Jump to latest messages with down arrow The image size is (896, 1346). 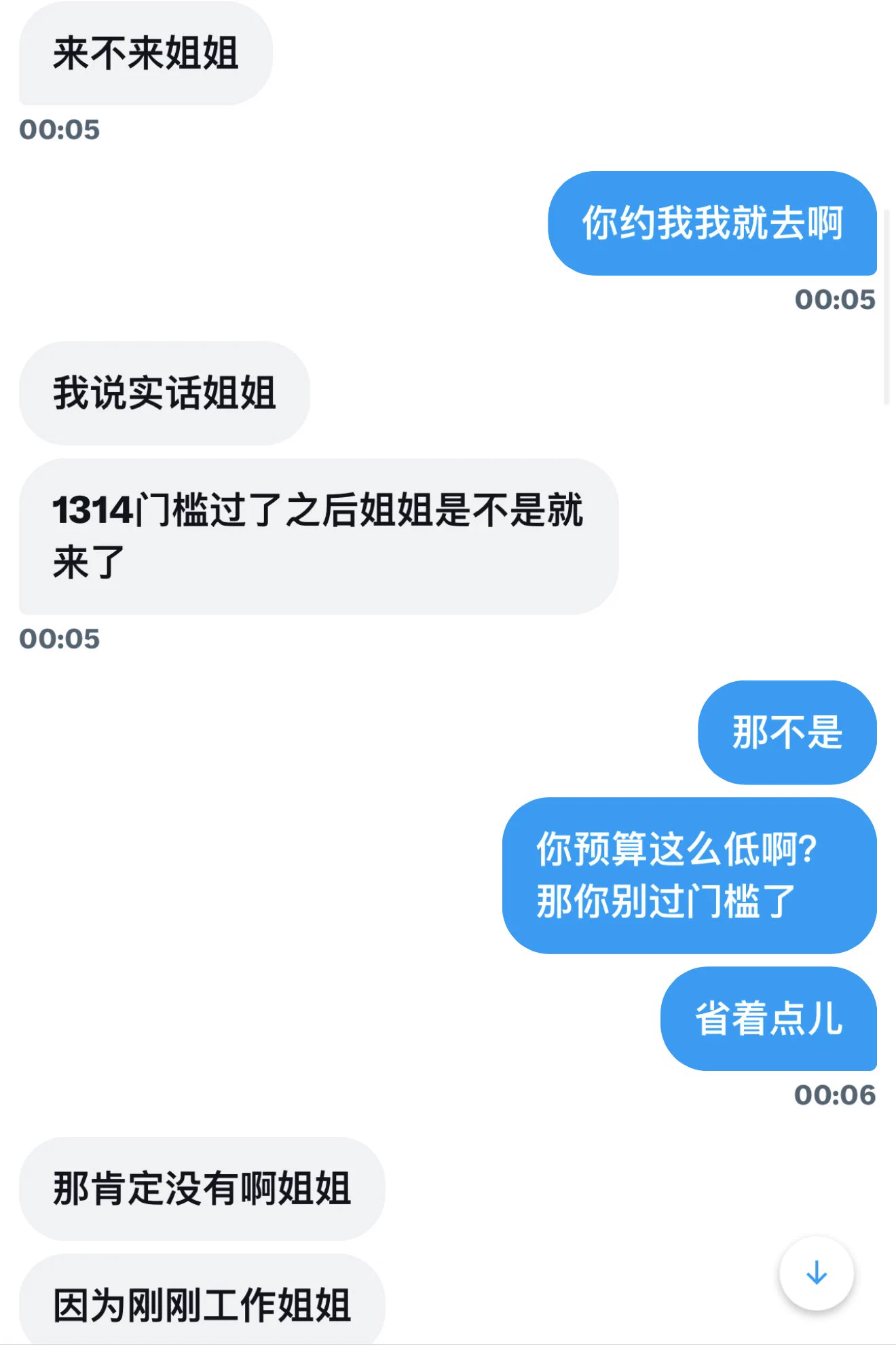816,1273
